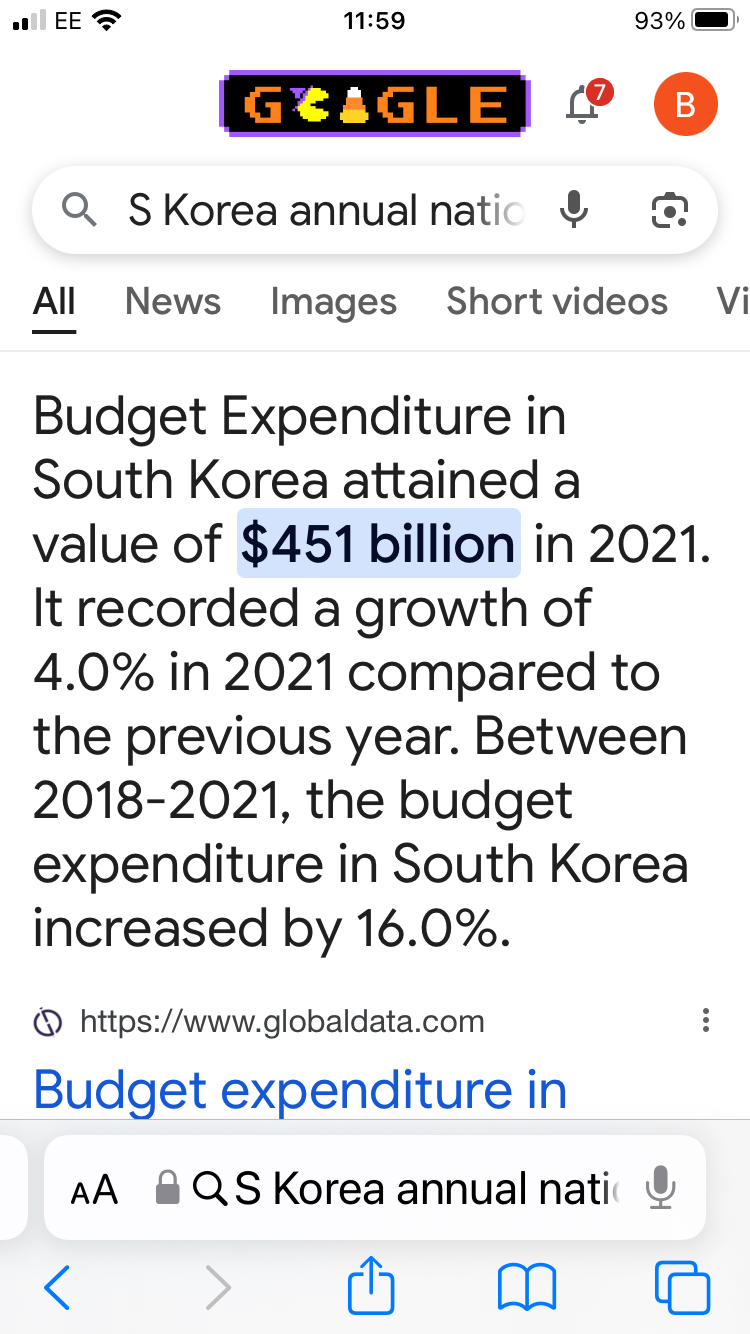The image size is (750, 1334).
Task: Switch to the News tab
Action: (173, 301)
